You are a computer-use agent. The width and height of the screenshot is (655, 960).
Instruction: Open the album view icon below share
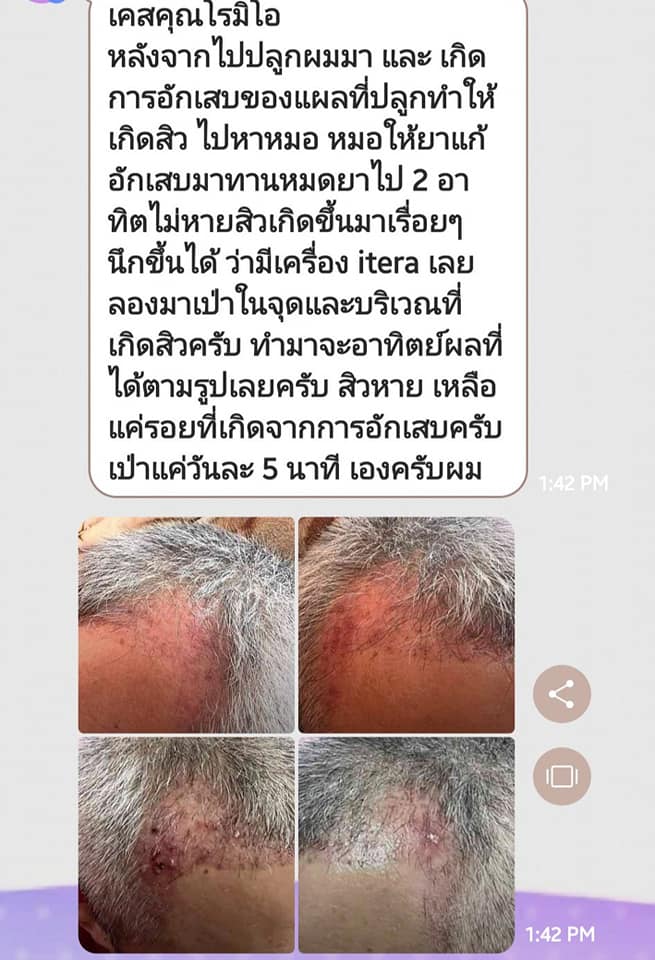click(562, 776)
